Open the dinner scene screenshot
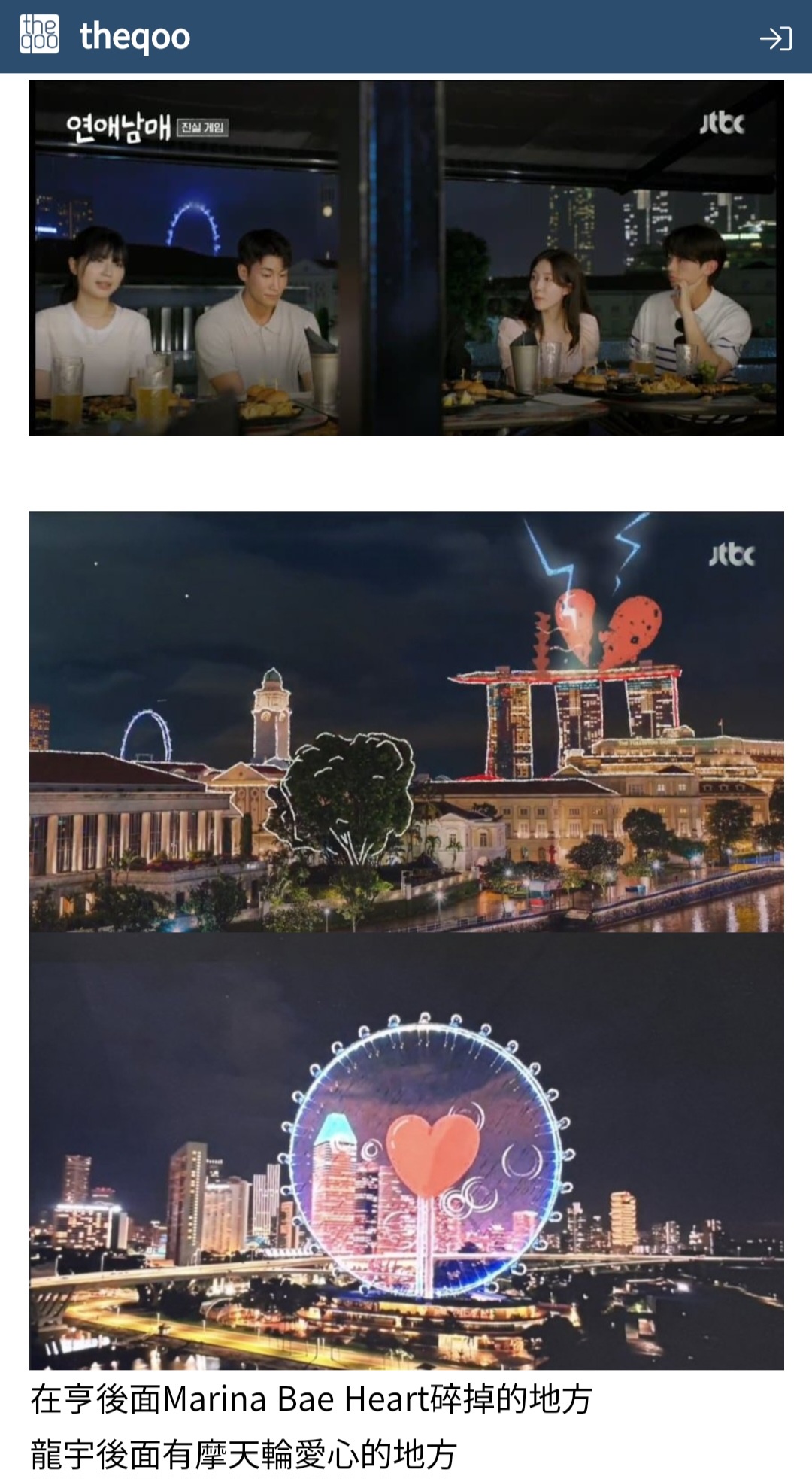 pyautogui.click(x=406, y=257)
